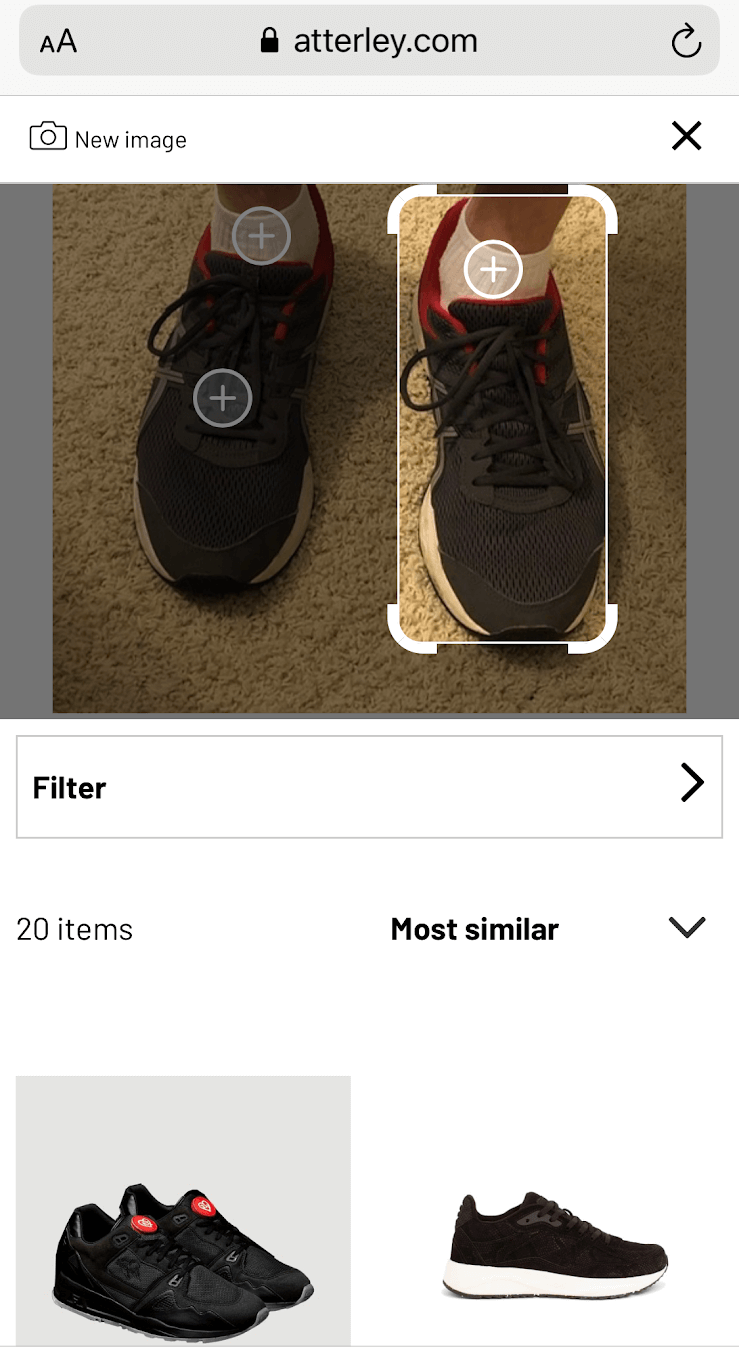Select the plus marker on left shoe

[x=222, y=398]
